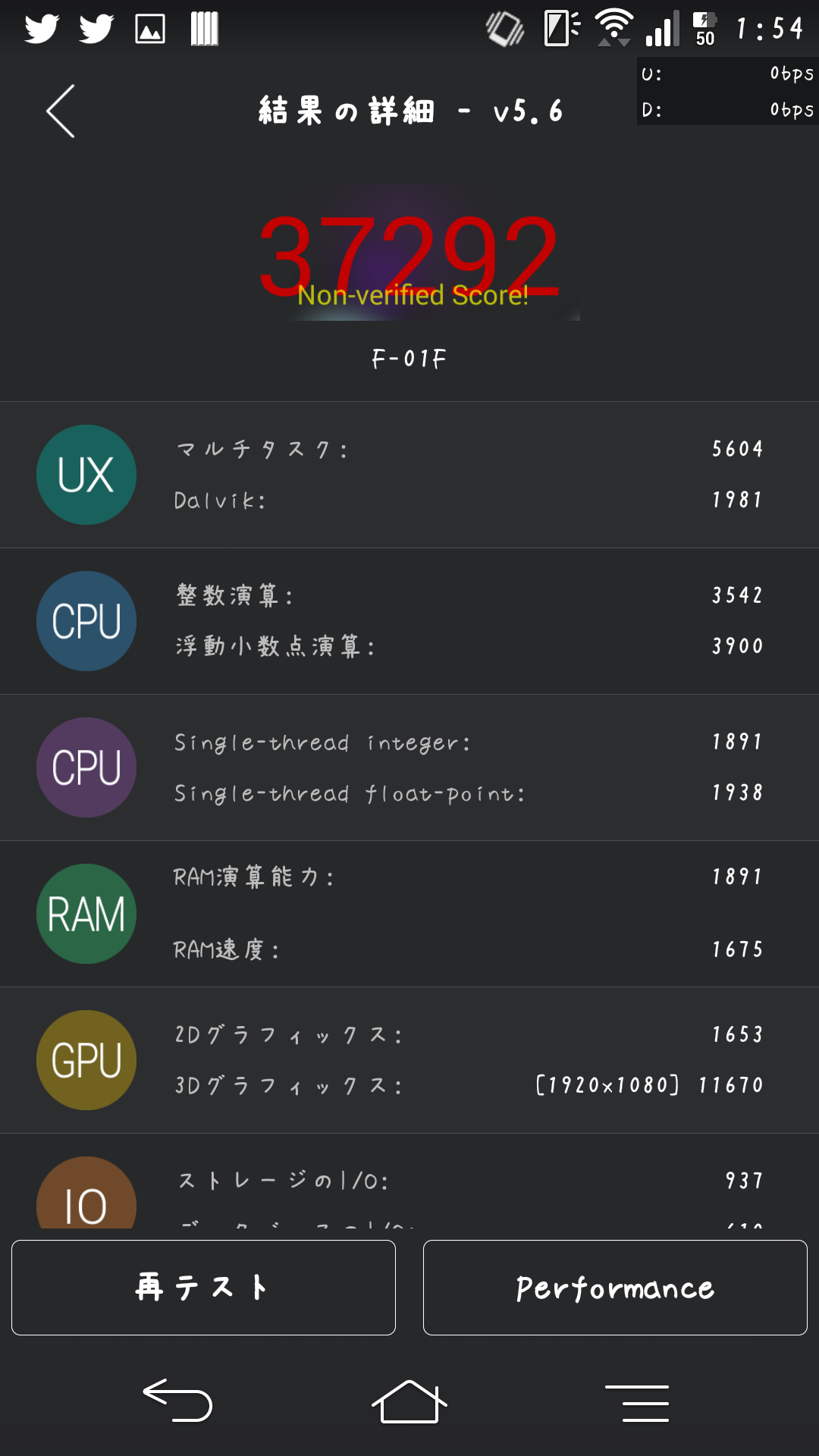
Task: Tap the system back navigation key
Action: [x=177, y=1400]
